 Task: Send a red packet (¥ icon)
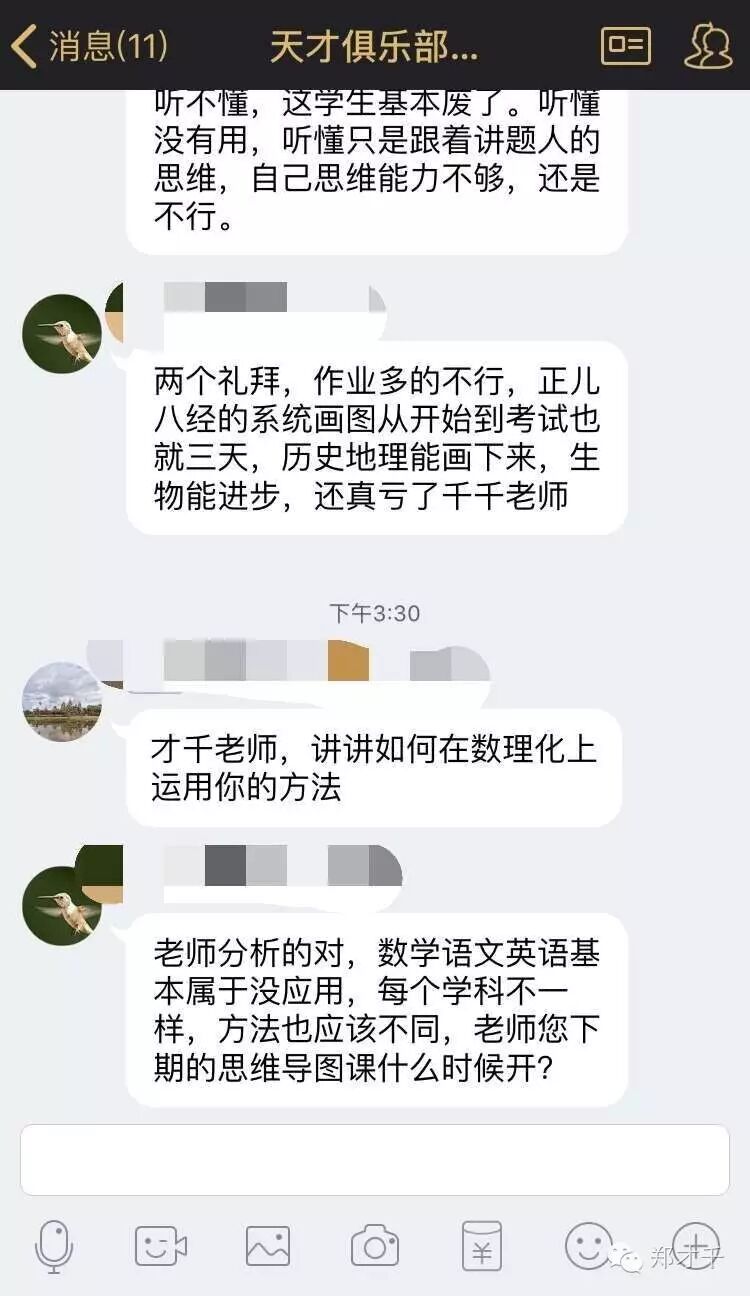(481, 1246)
